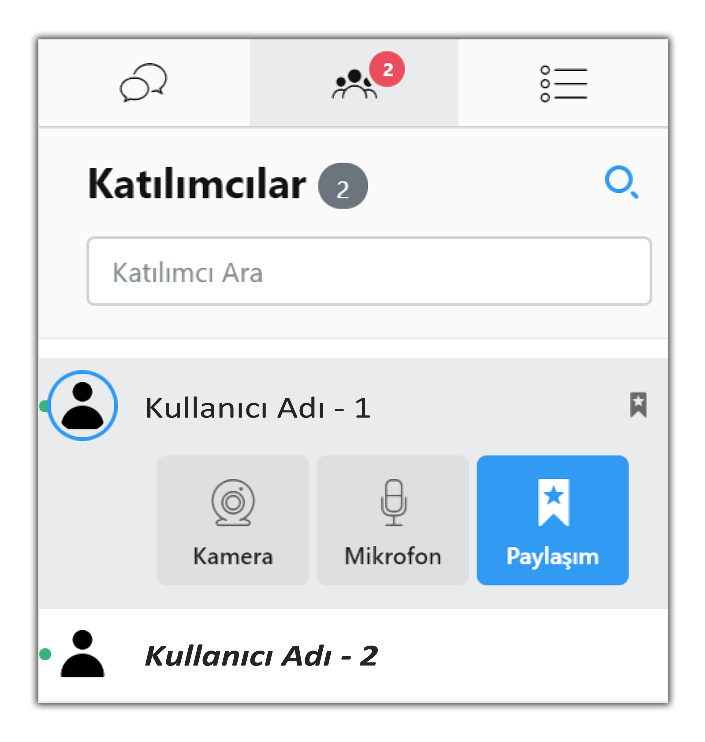This screenshot has width=705, height=742.
Task: Open the list tab
Action: pyautogui.click(x=563, y=84)
